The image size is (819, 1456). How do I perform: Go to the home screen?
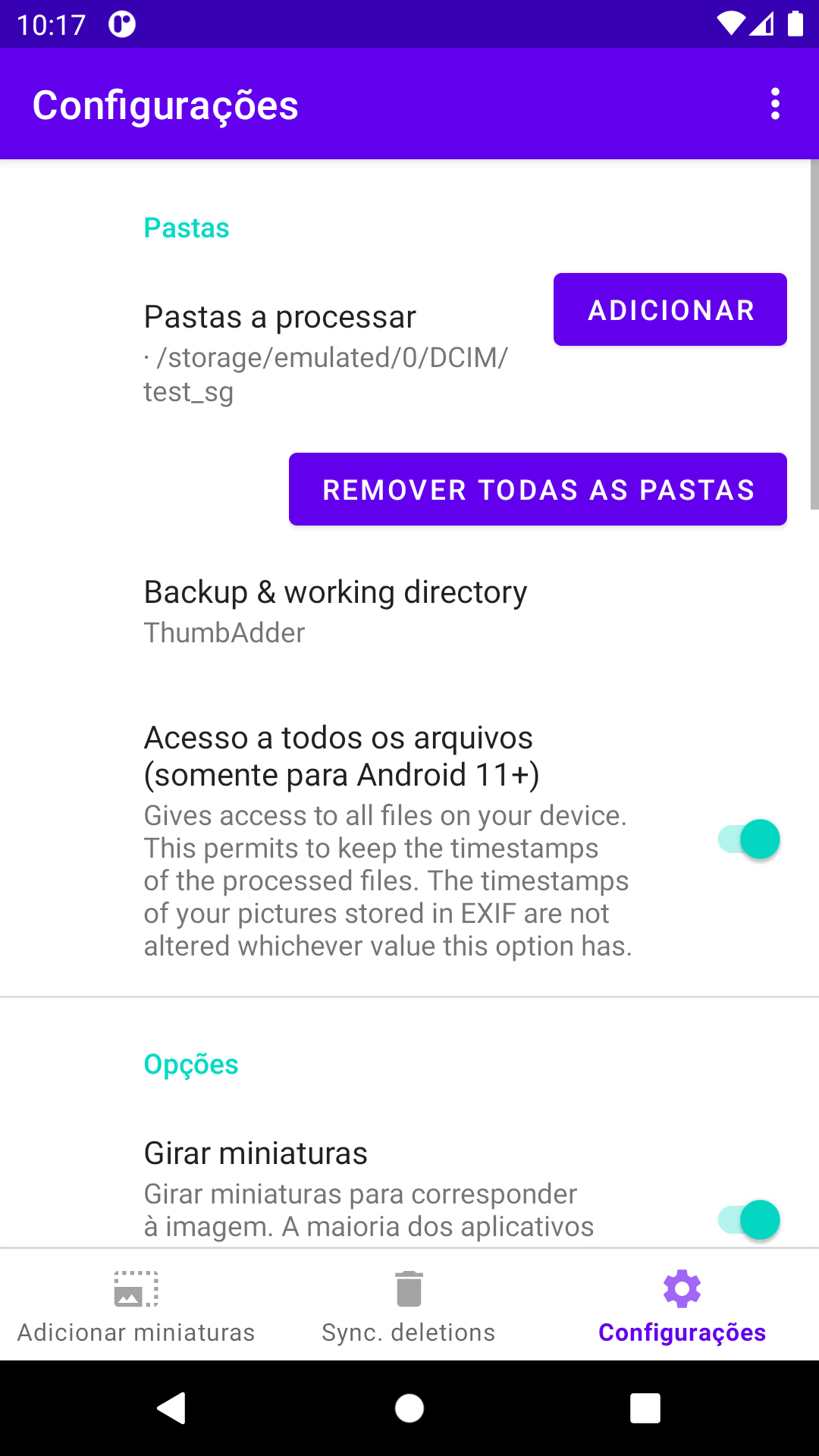[x=409, y=1408]
